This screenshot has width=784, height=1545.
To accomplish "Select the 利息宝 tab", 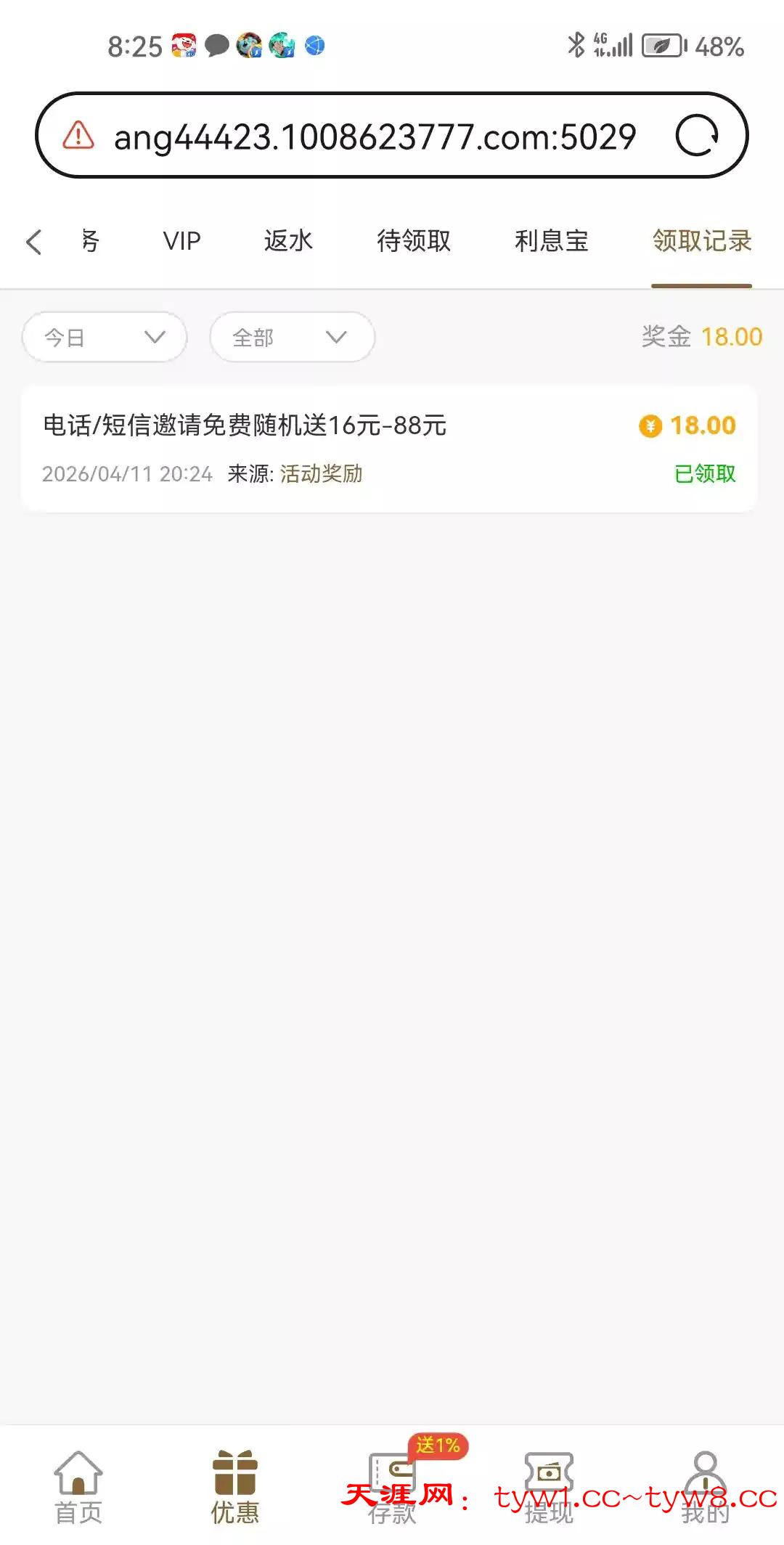I will pyautogui.click(x=551, y=241).
